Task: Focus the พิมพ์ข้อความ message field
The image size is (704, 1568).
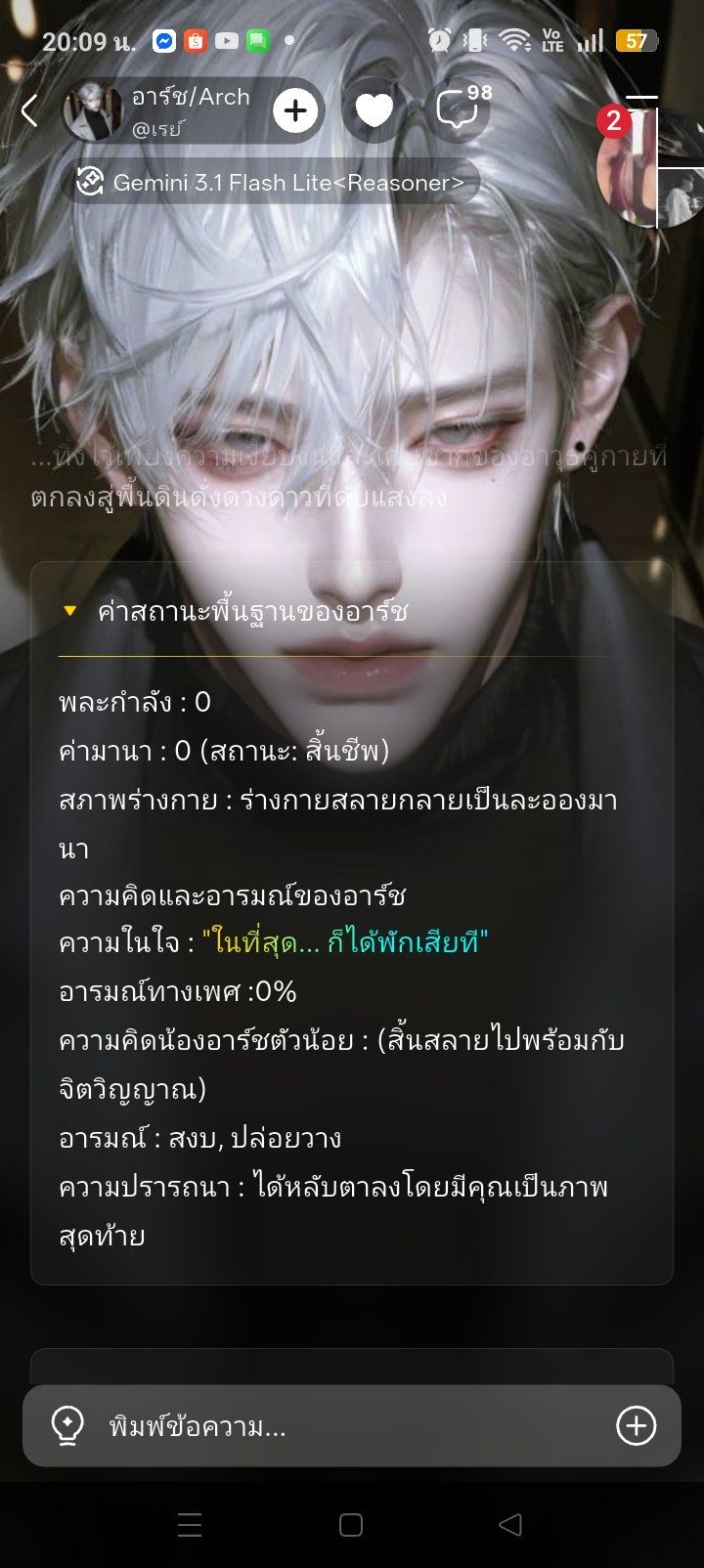Action: (352, 1426)
